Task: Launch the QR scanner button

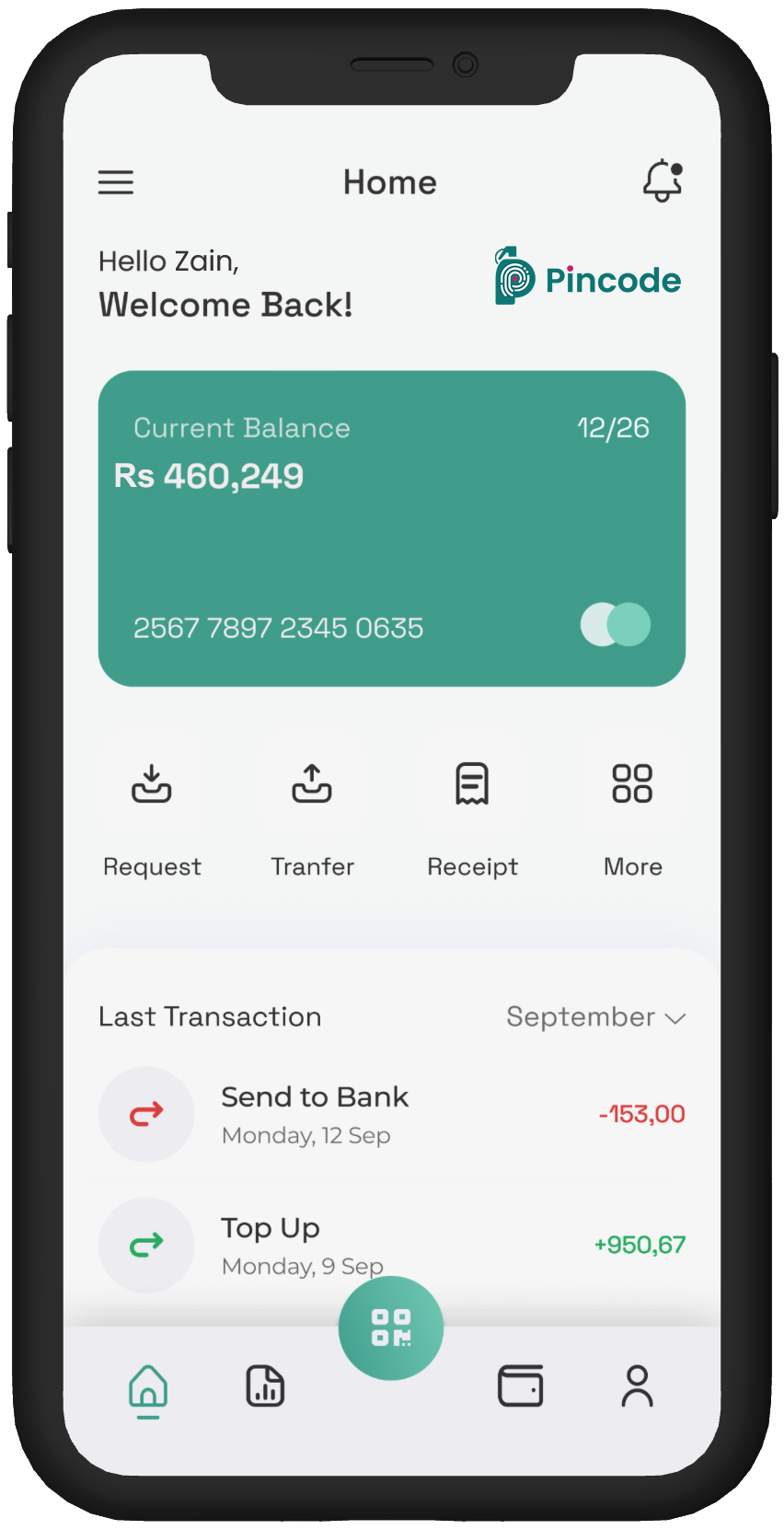Action: [x=391, y=1328]
